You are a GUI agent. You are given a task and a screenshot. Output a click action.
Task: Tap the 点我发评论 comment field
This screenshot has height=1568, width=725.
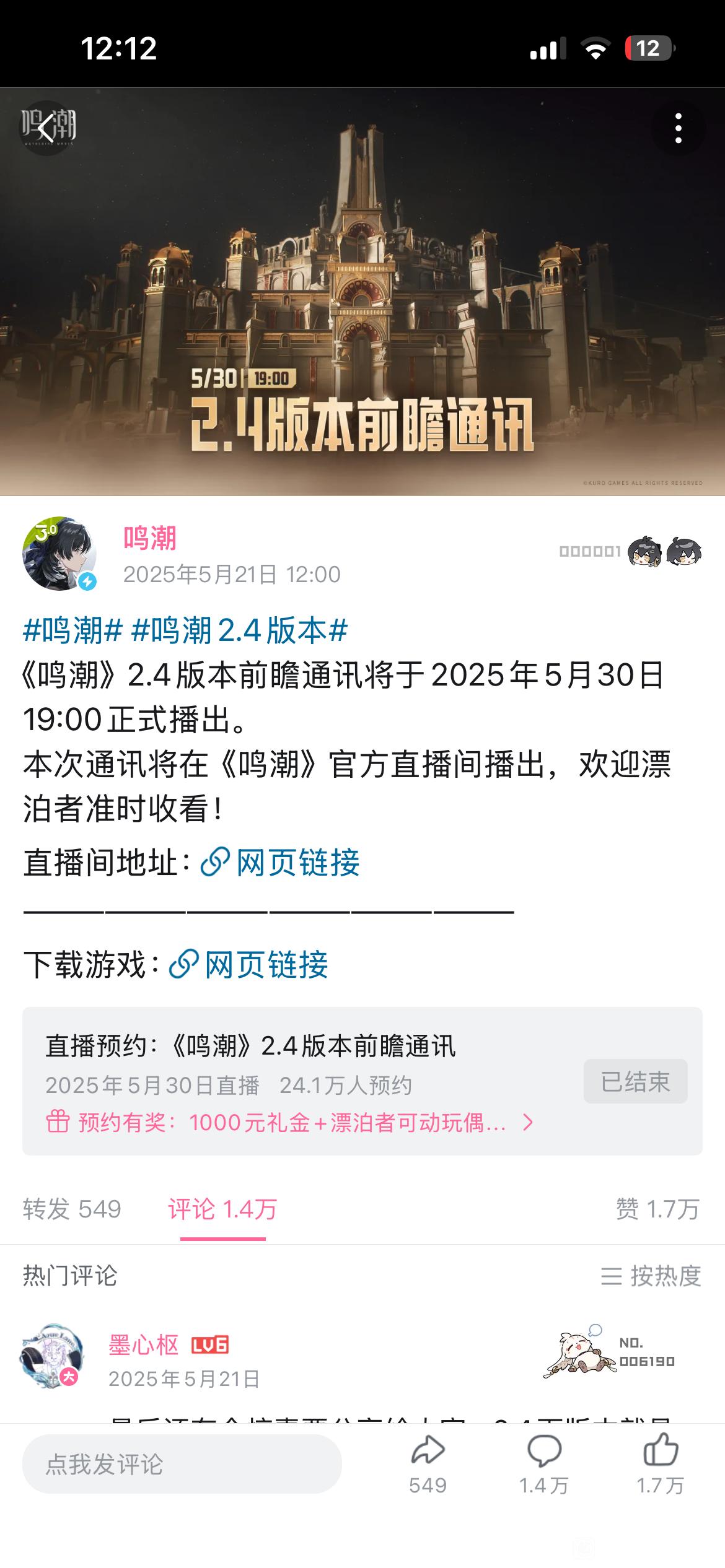pos(182,1464)
